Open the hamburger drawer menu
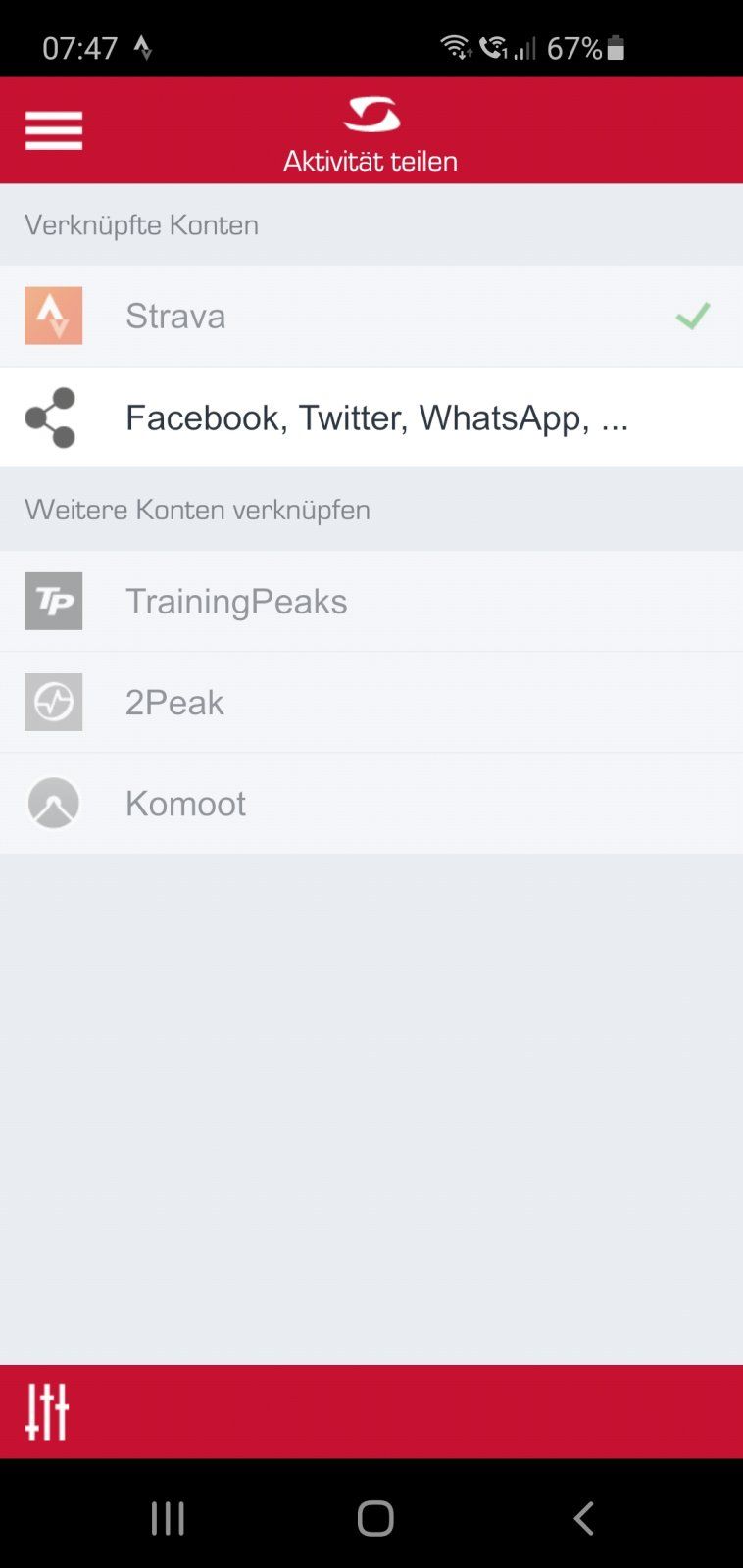Viewport: 743px width, 1568px height. click(x=53, y=130)
